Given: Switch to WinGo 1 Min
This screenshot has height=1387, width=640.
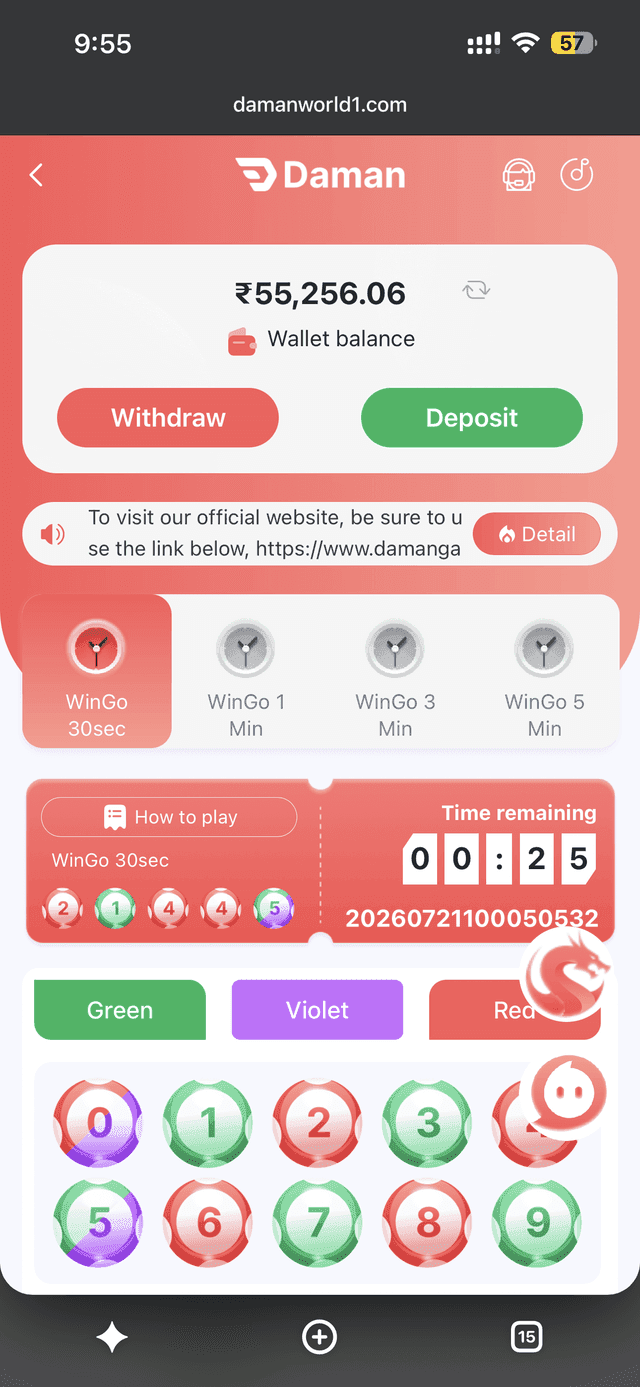Looking at the screenshot, I should 246,672.
